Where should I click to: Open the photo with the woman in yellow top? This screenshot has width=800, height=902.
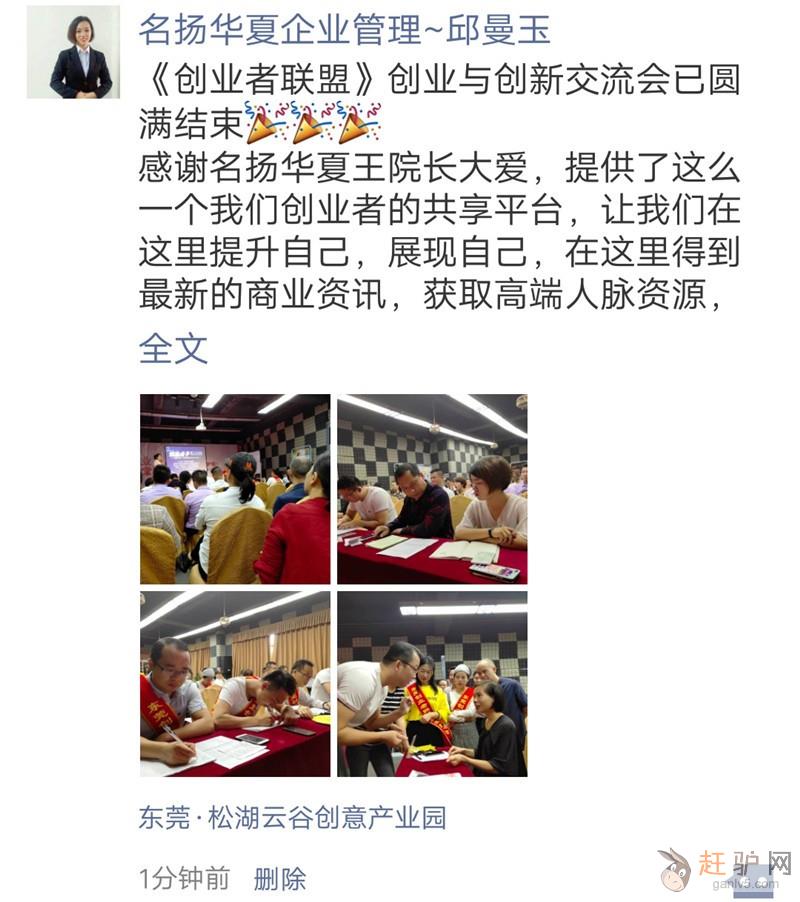[x=432, y=683]
